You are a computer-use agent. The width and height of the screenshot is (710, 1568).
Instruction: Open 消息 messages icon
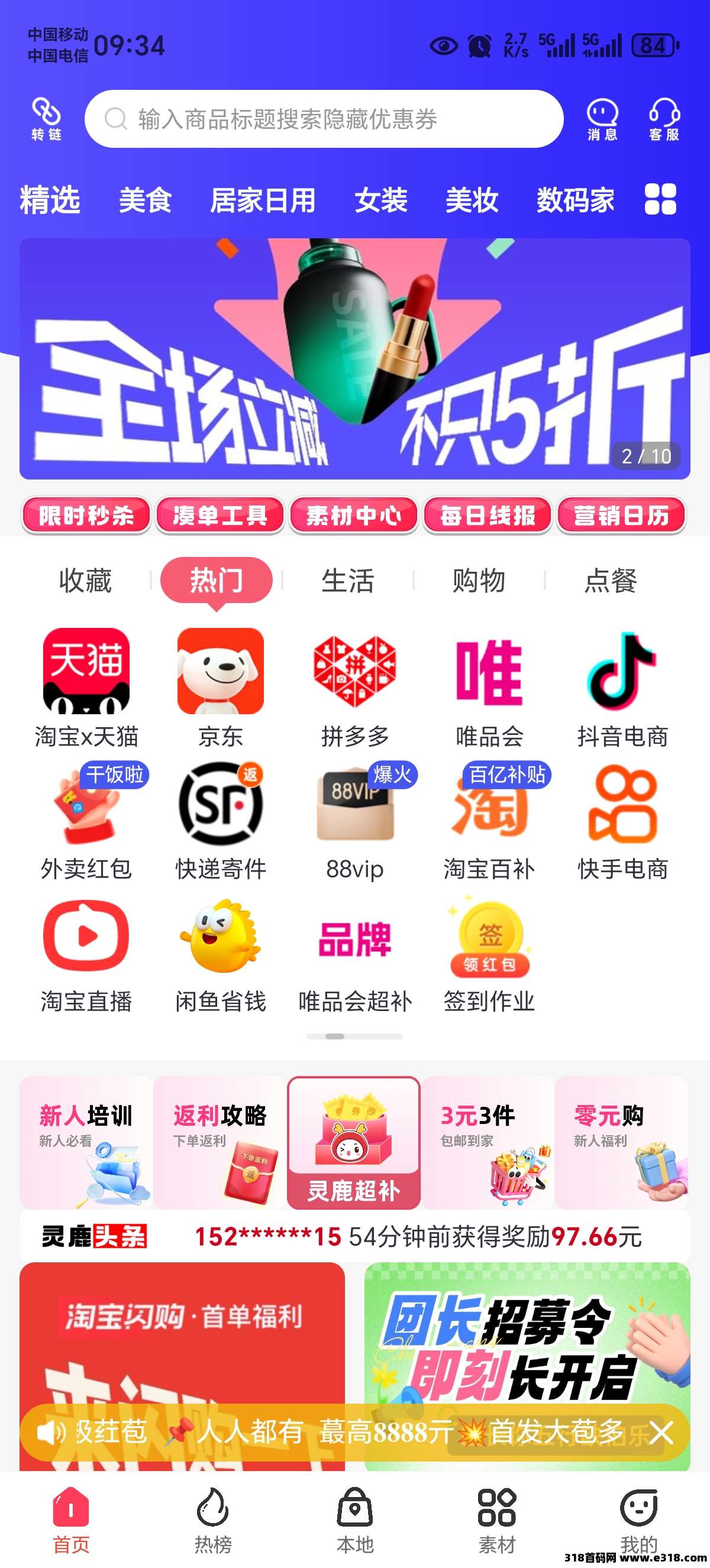(x=602, y=119)
